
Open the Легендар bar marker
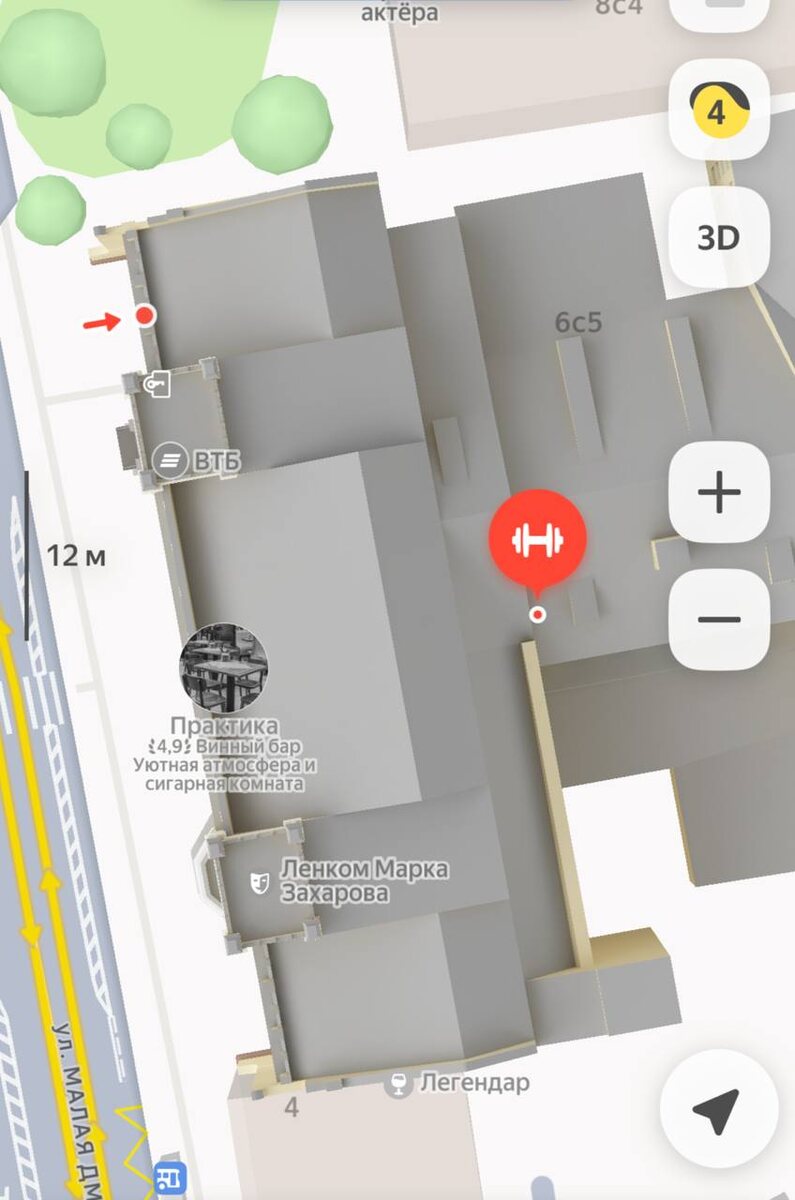(x=400, y=1083)
